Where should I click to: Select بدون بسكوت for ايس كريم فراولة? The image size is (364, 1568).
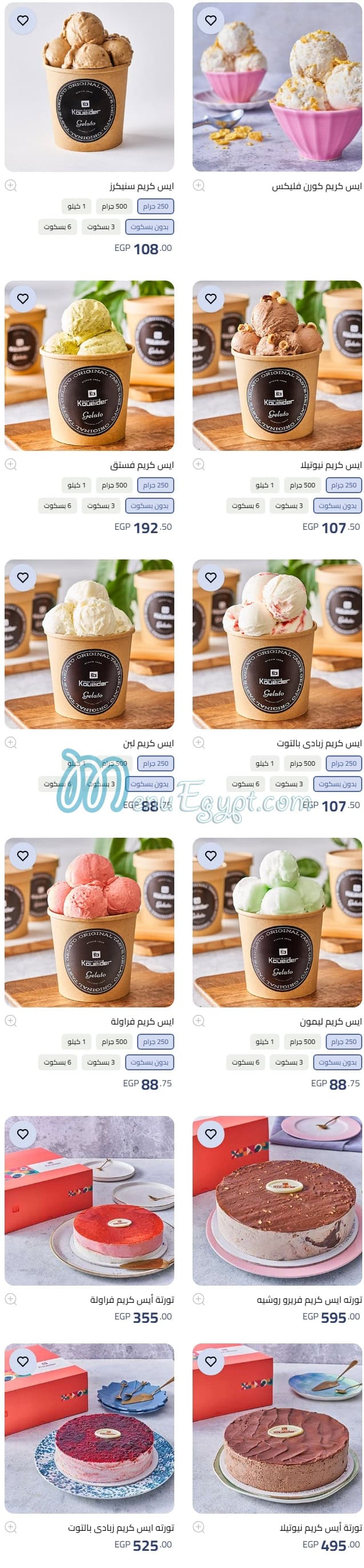click(149, 1062)
